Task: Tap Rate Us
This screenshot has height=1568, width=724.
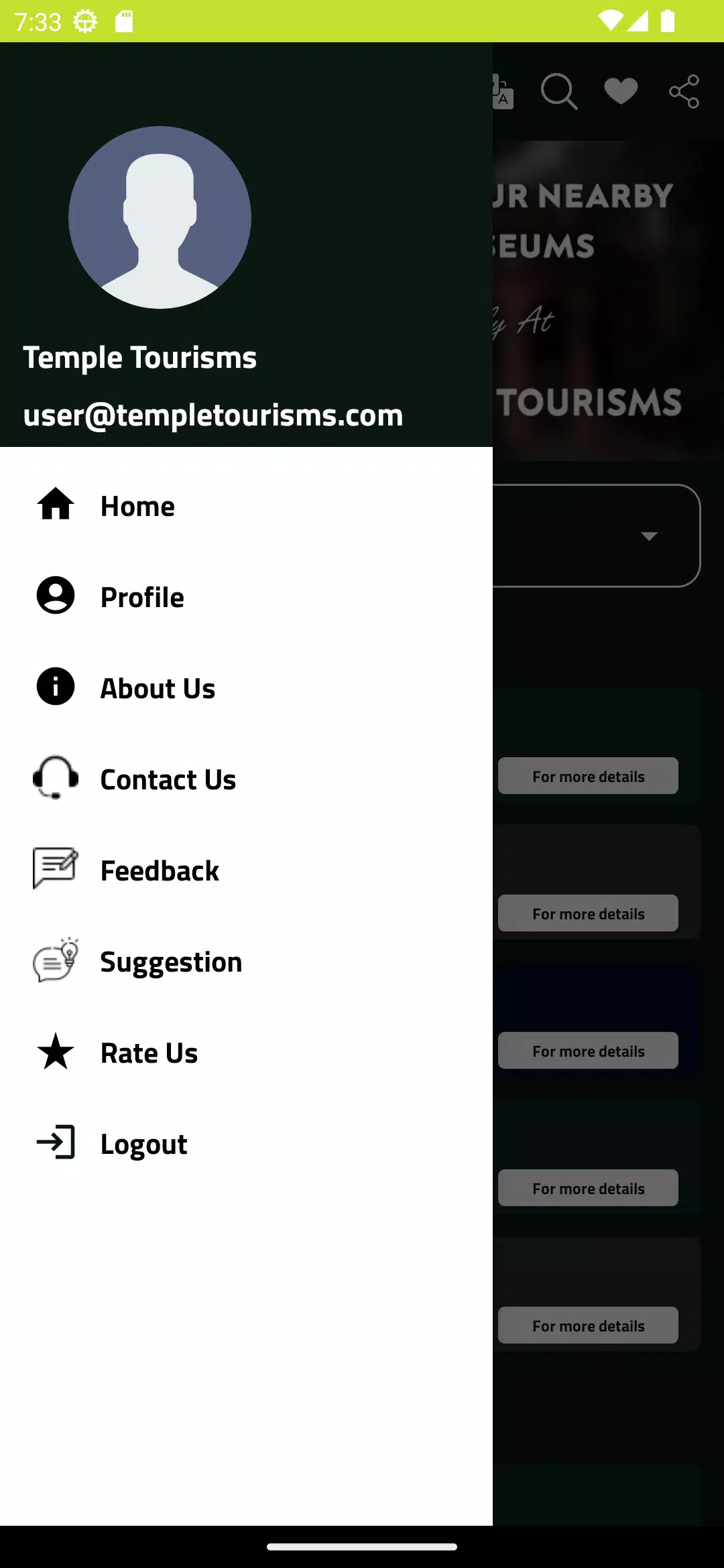Action: [149, 1053]
